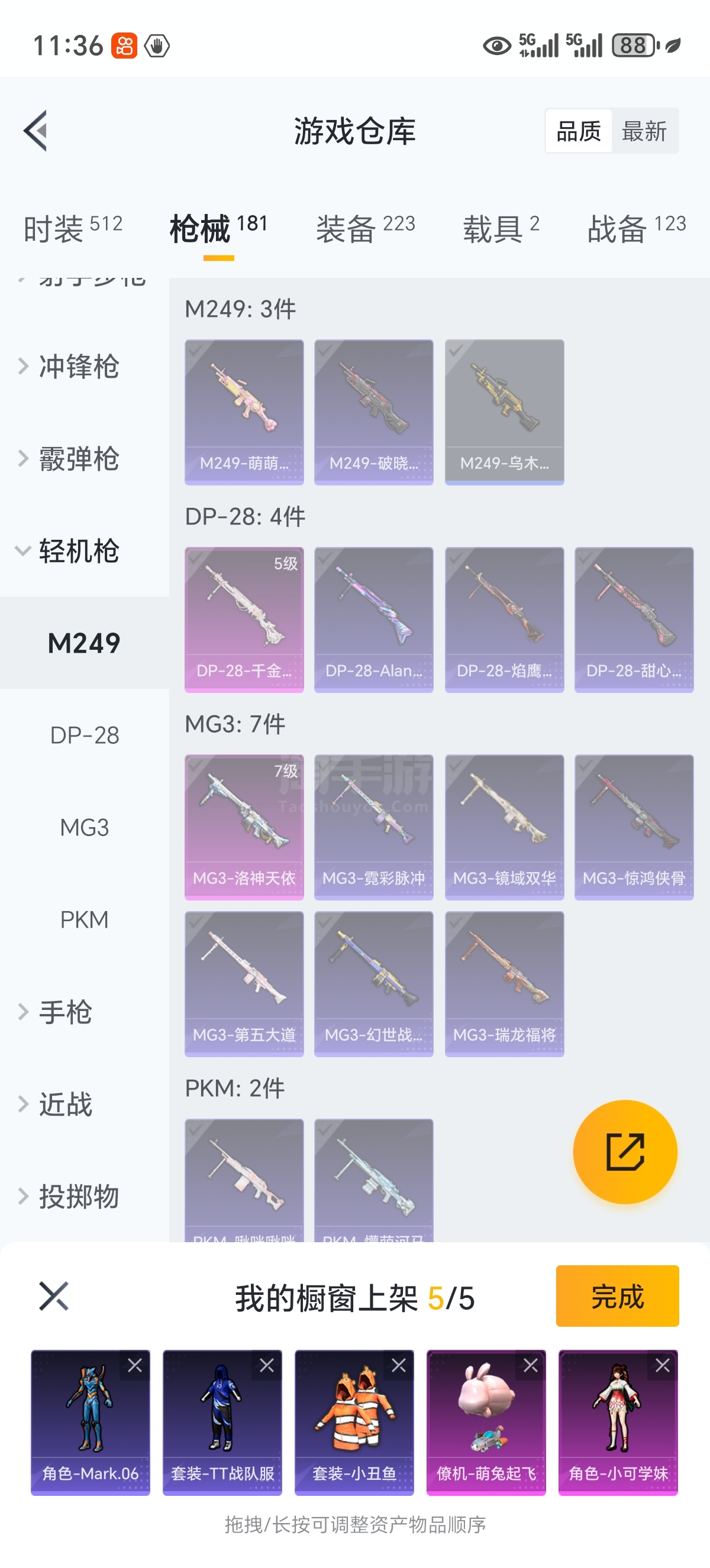Sort inventory by 最新
The image size is (710, 1568).
click(x=644, y=131)
